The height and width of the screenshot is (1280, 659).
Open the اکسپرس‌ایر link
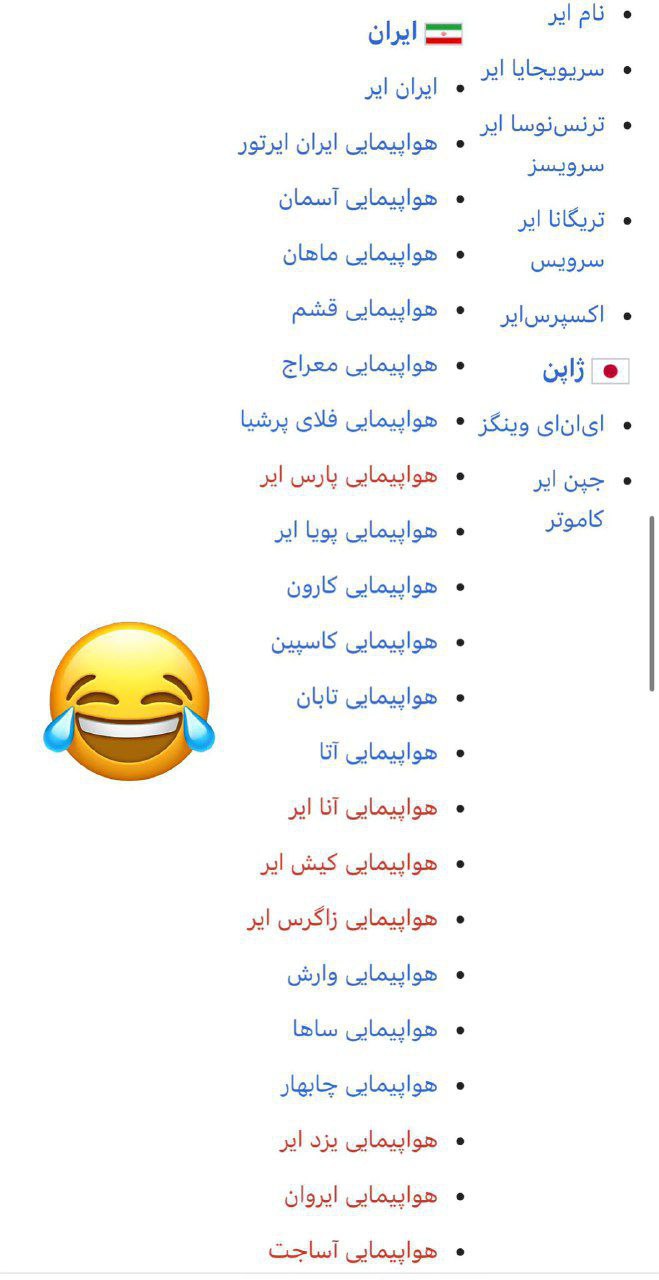pyautogui.click(x=553, y=316)
